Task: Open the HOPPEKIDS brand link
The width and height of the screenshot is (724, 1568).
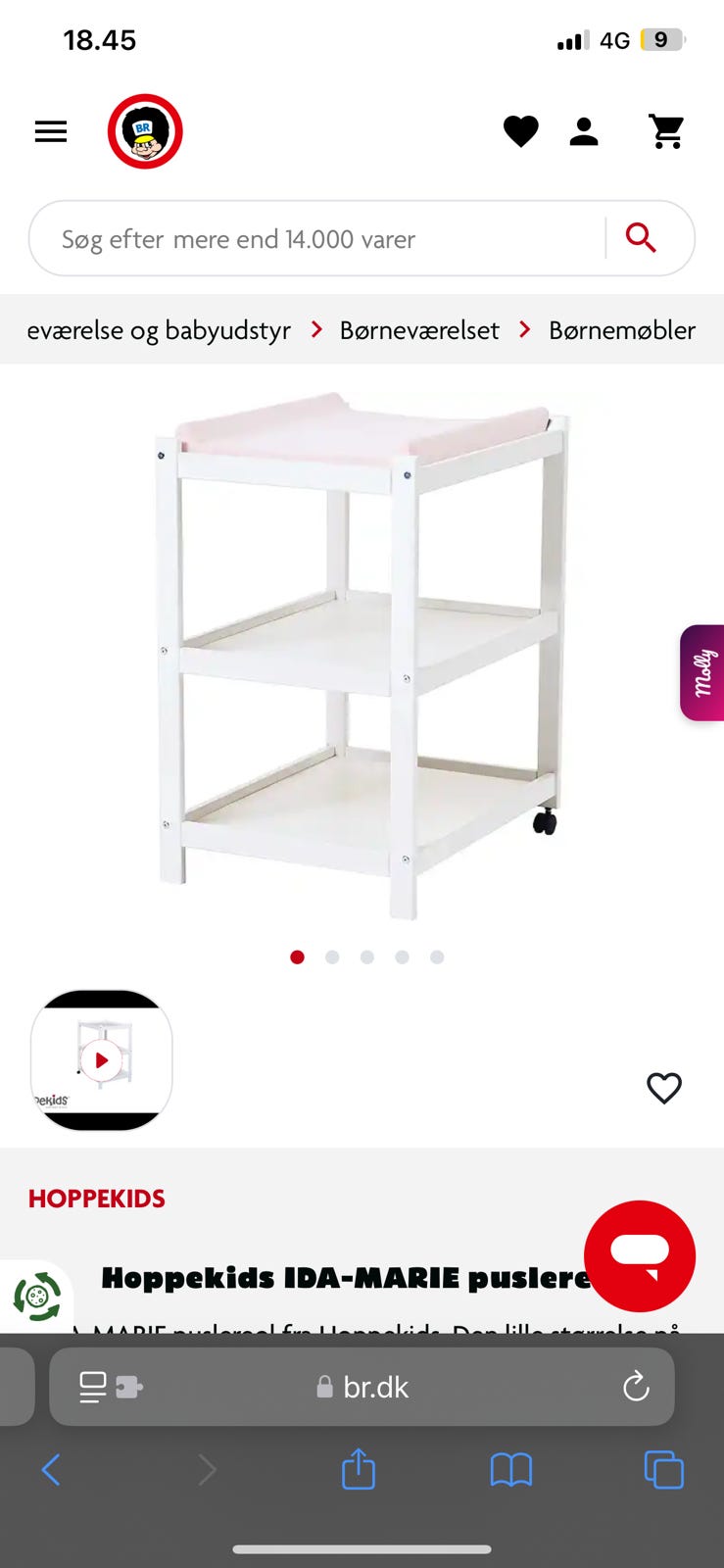Action: [x=97, y=1199]
